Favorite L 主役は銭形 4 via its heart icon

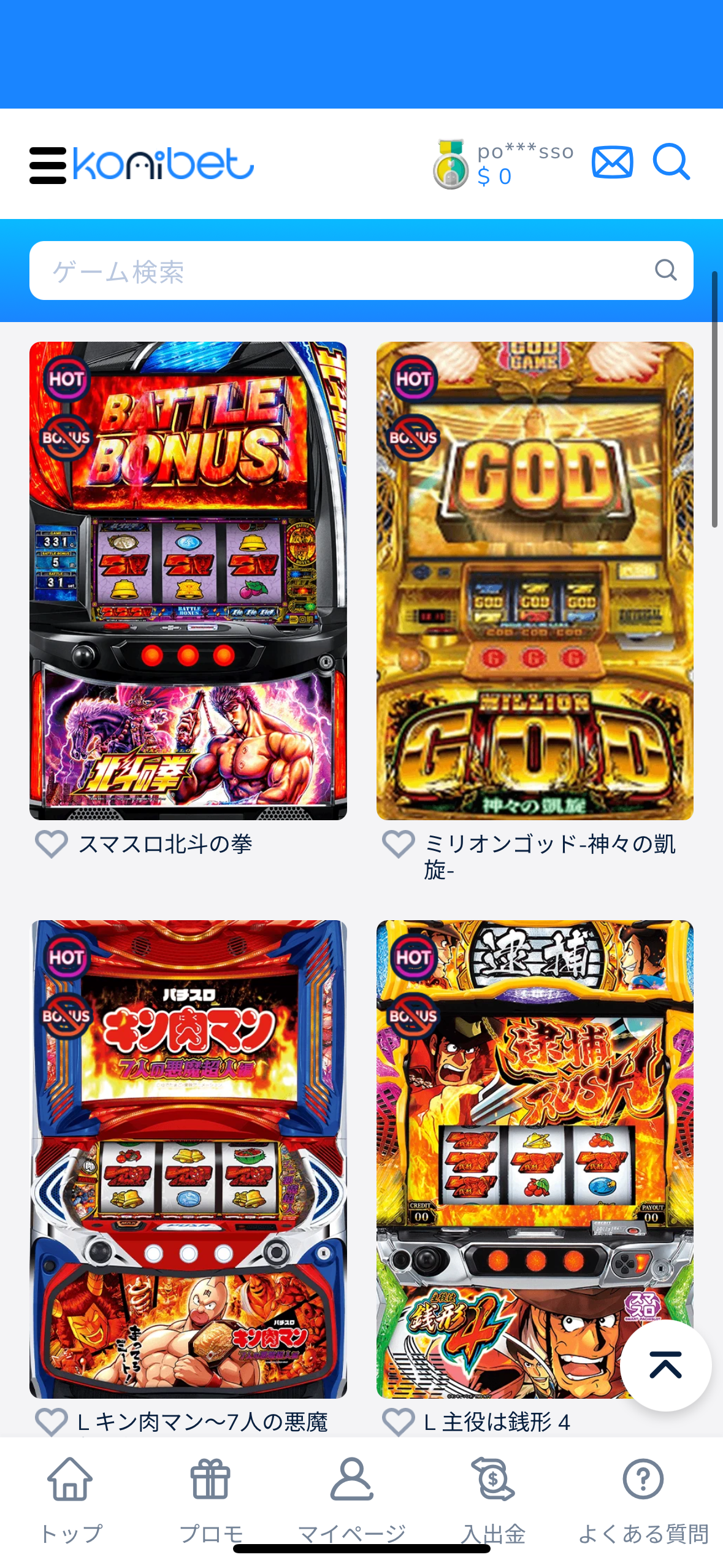coord(399,1423)
